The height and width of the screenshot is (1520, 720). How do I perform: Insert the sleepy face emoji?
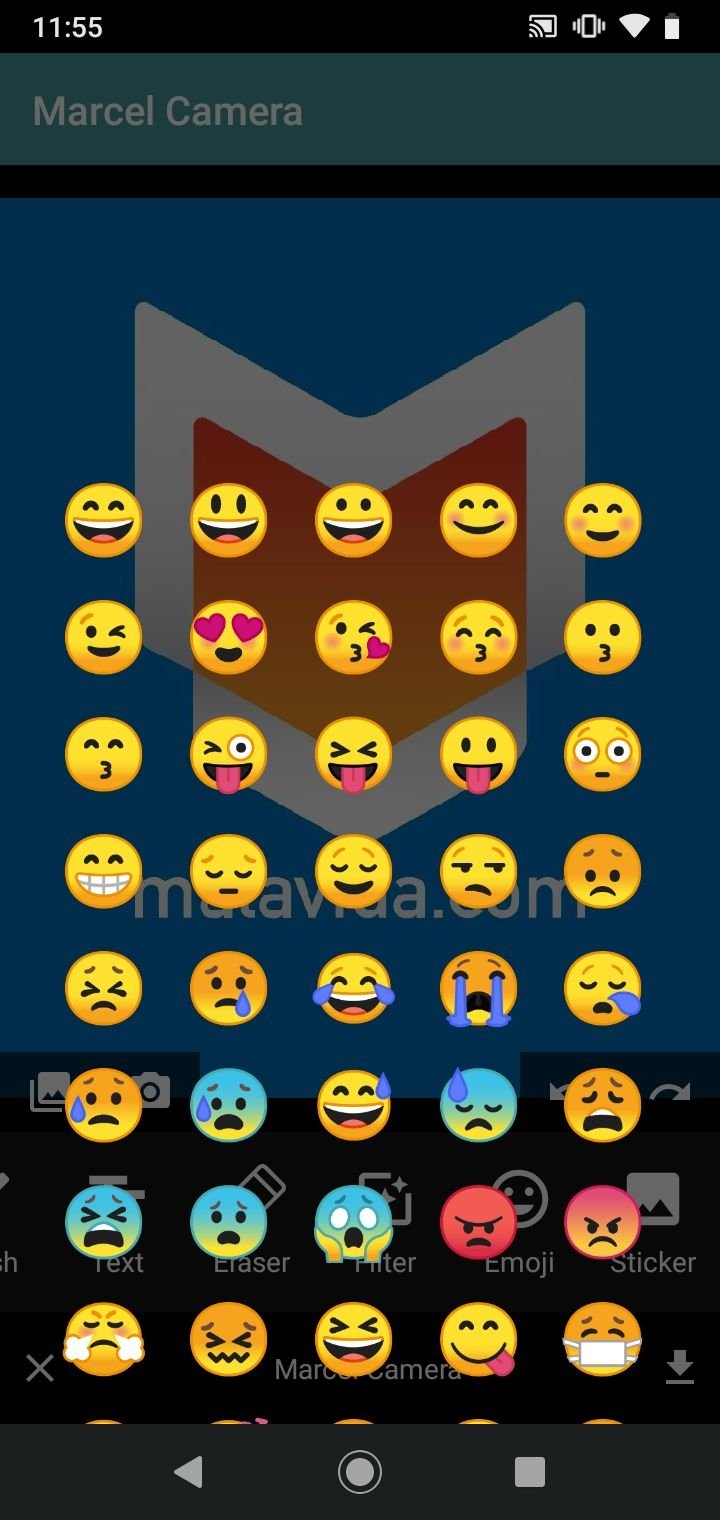point(602,988)
